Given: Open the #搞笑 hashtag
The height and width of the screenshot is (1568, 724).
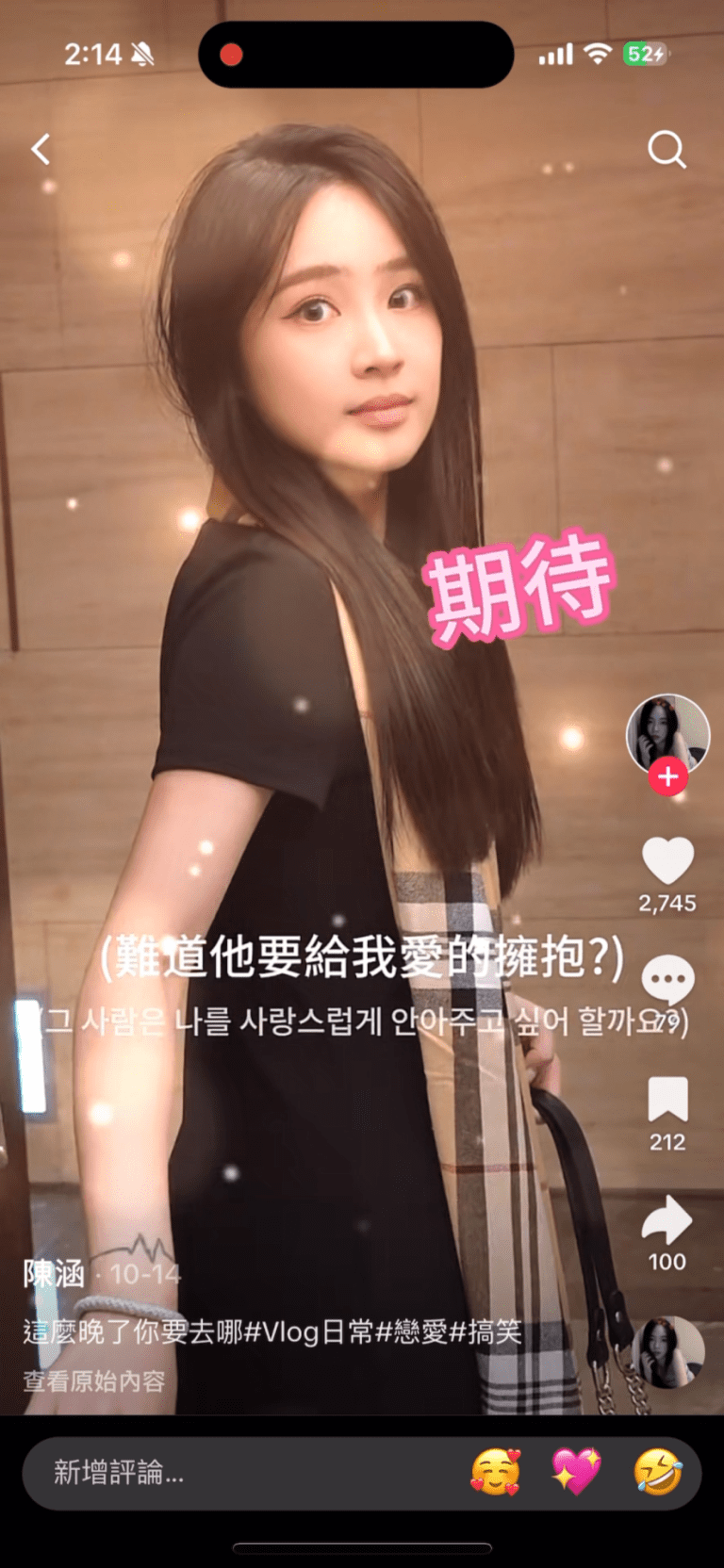Looking at the screenshot, I should pyautogui.click(x=485, y=1332).
